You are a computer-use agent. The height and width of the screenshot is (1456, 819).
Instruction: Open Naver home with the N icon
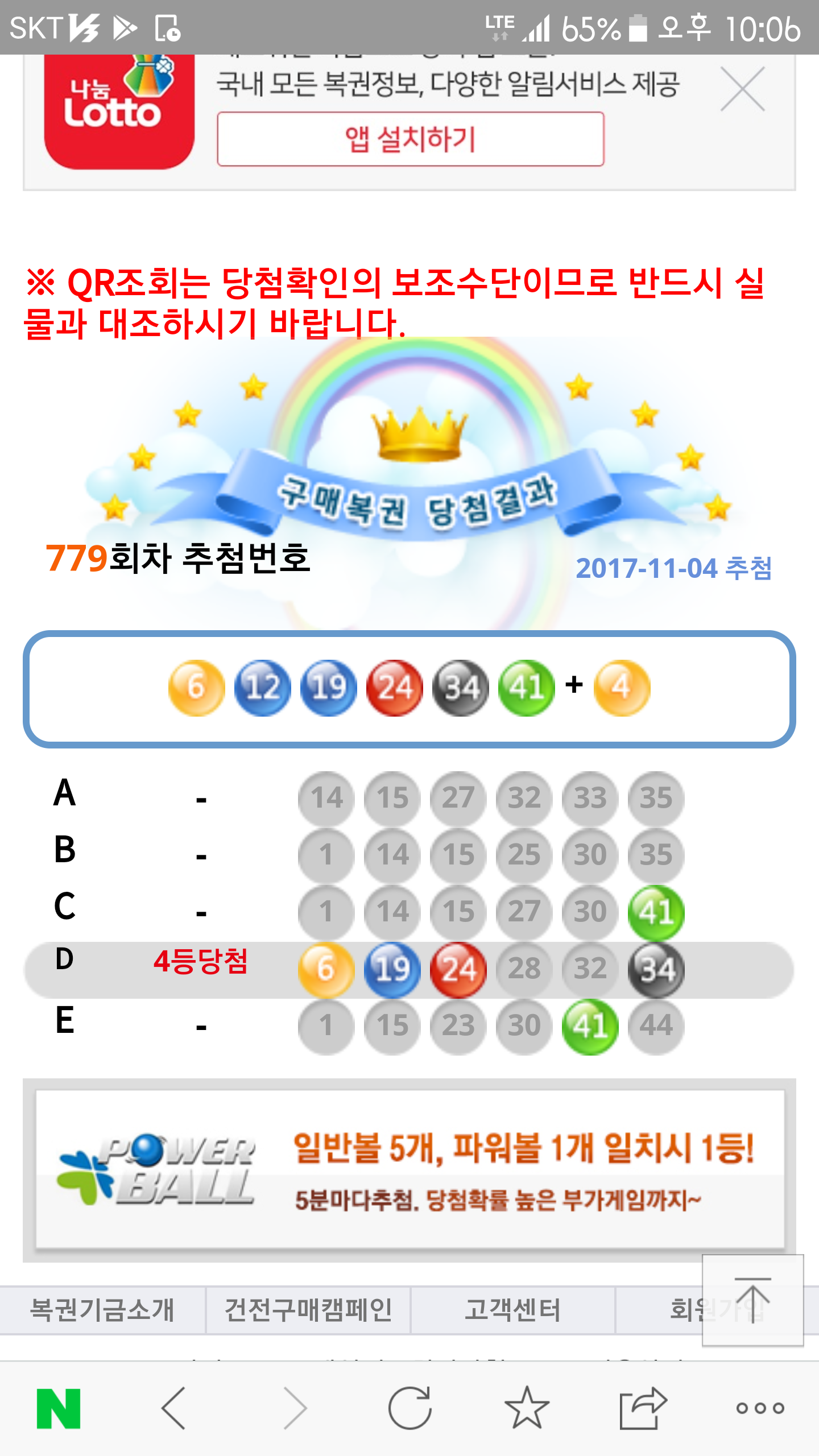tap(59, 1408)
